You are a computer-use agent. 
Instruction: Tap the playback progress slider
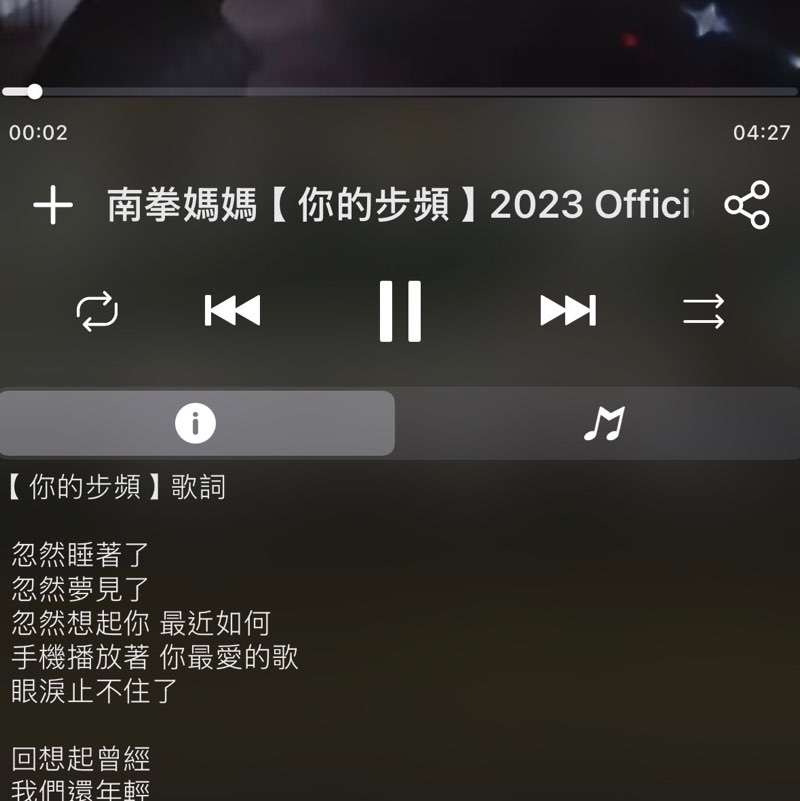click(400, 92)
